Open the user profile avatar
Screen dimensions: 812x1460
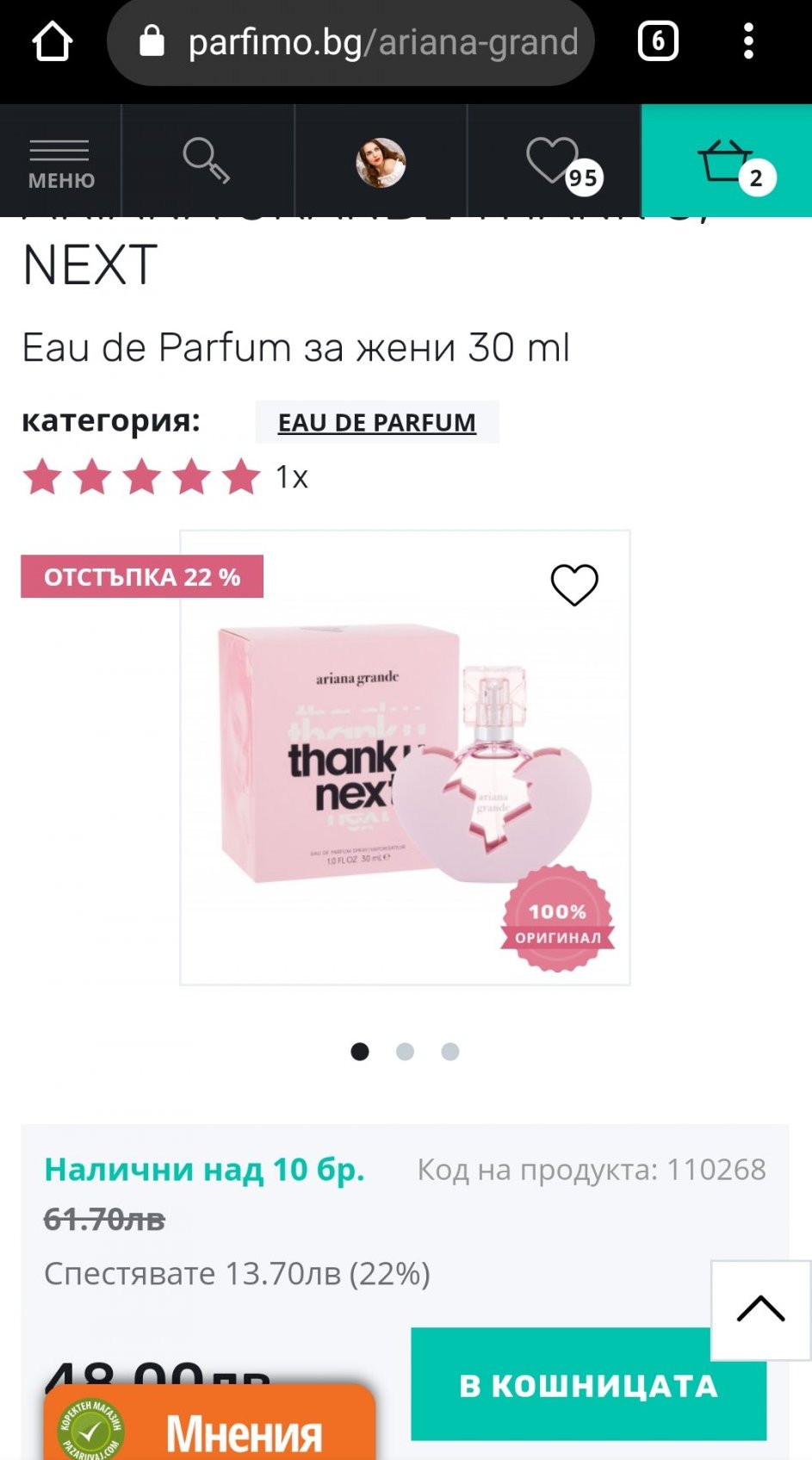(381, 162)
